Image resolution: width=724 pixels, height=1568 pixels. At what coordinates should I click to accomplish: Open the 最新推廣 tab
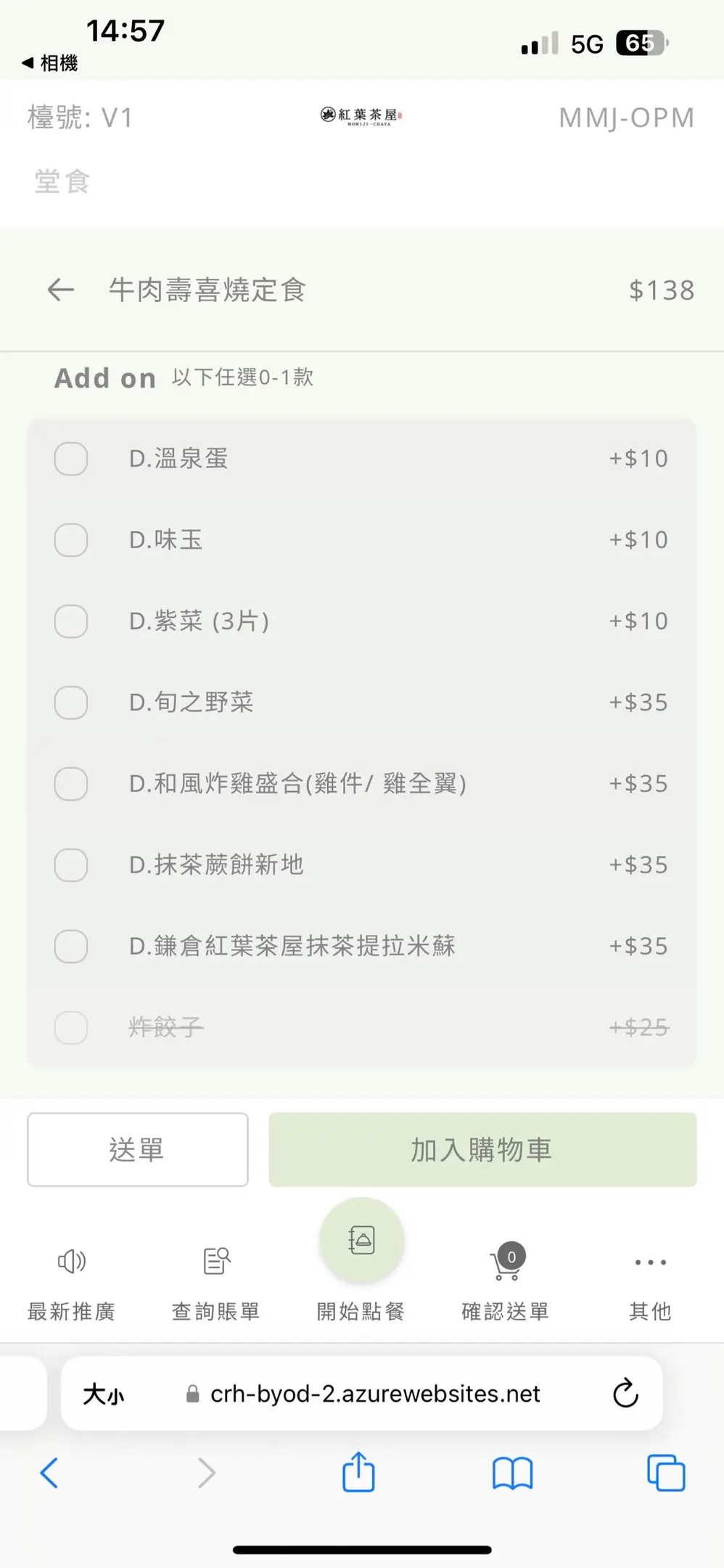click(x=72, y=1283)
